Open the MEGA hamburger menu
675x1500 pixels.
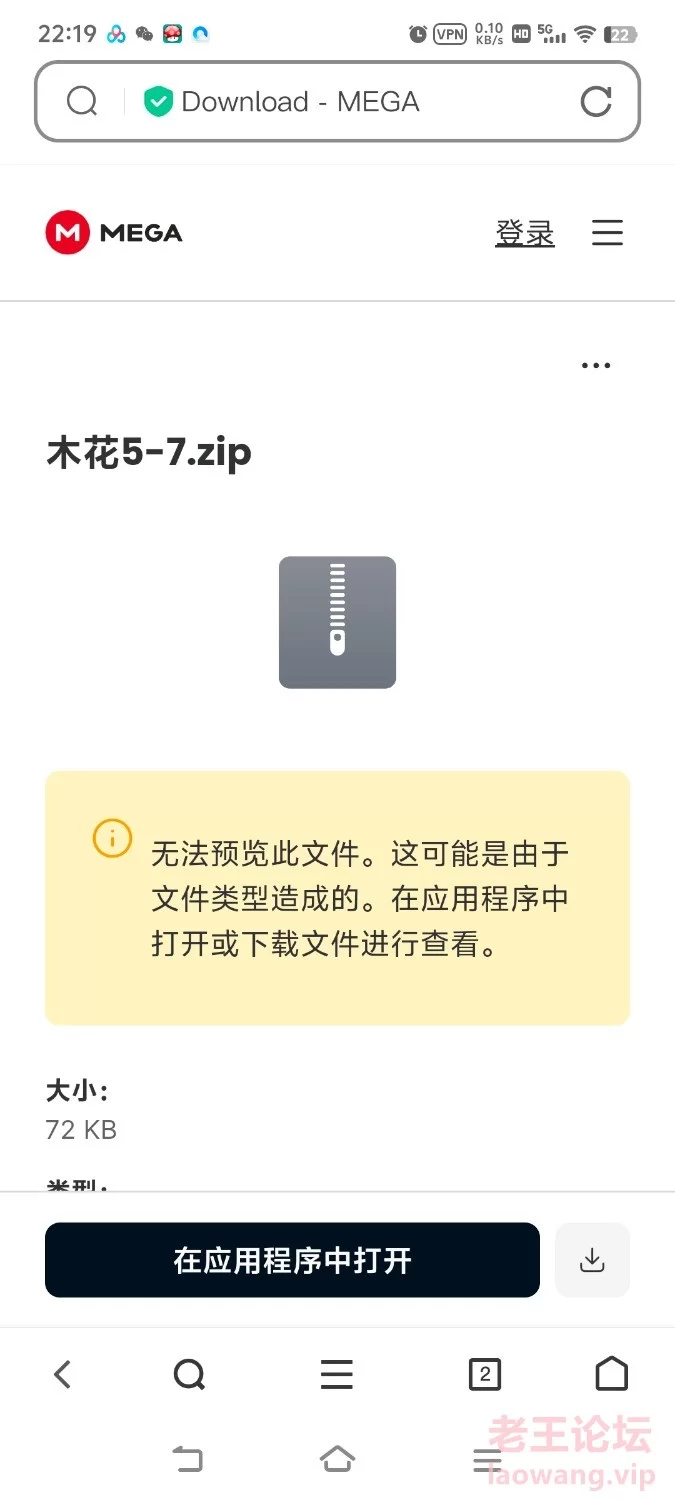607,233
